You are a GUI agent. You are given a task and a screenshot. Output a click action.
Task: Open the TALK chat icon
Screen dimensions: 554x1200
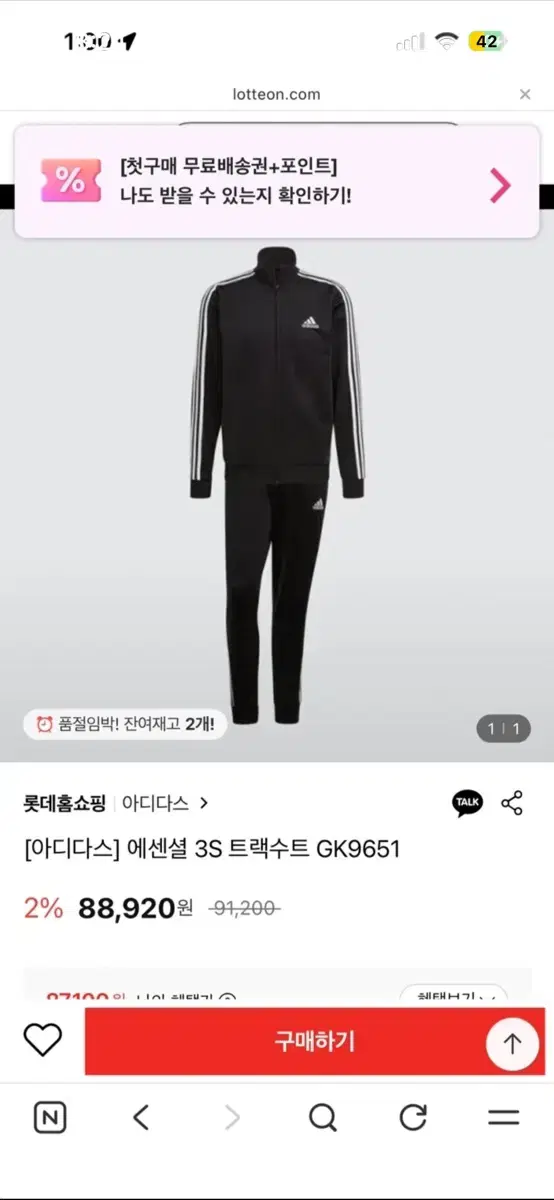coord(467,802)
